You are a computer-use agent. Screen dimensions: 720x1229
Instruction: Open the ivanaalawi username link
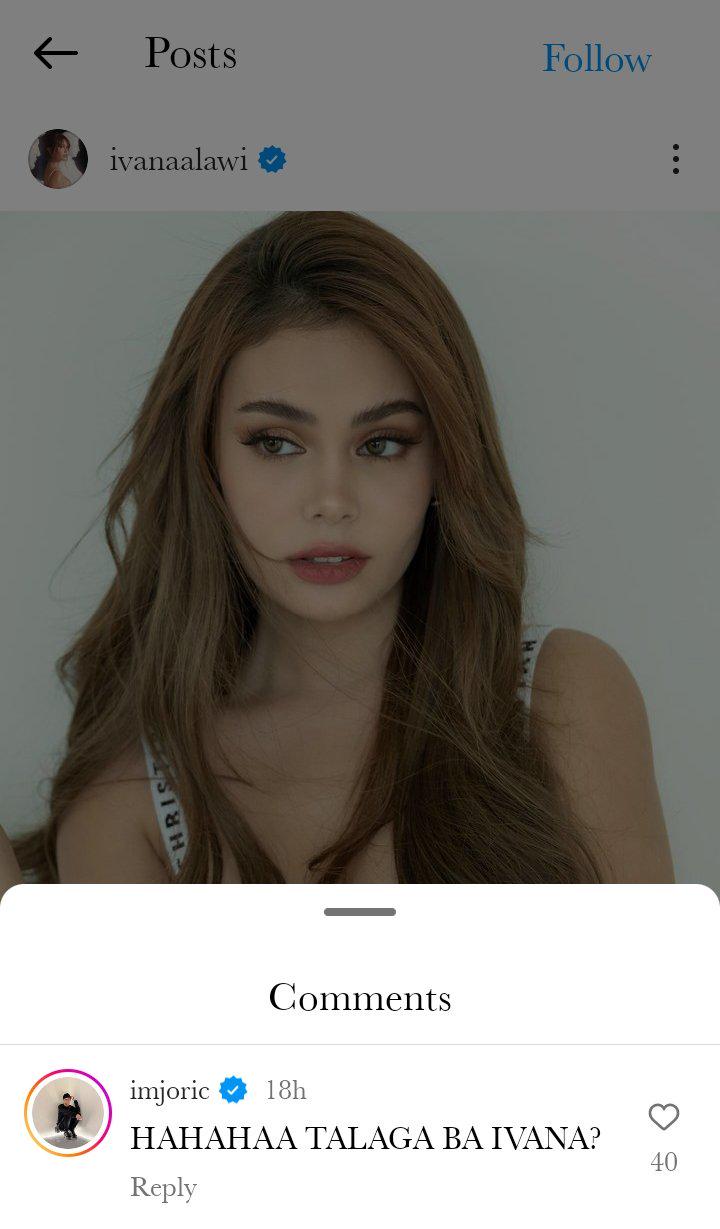[x=178, y=160]
